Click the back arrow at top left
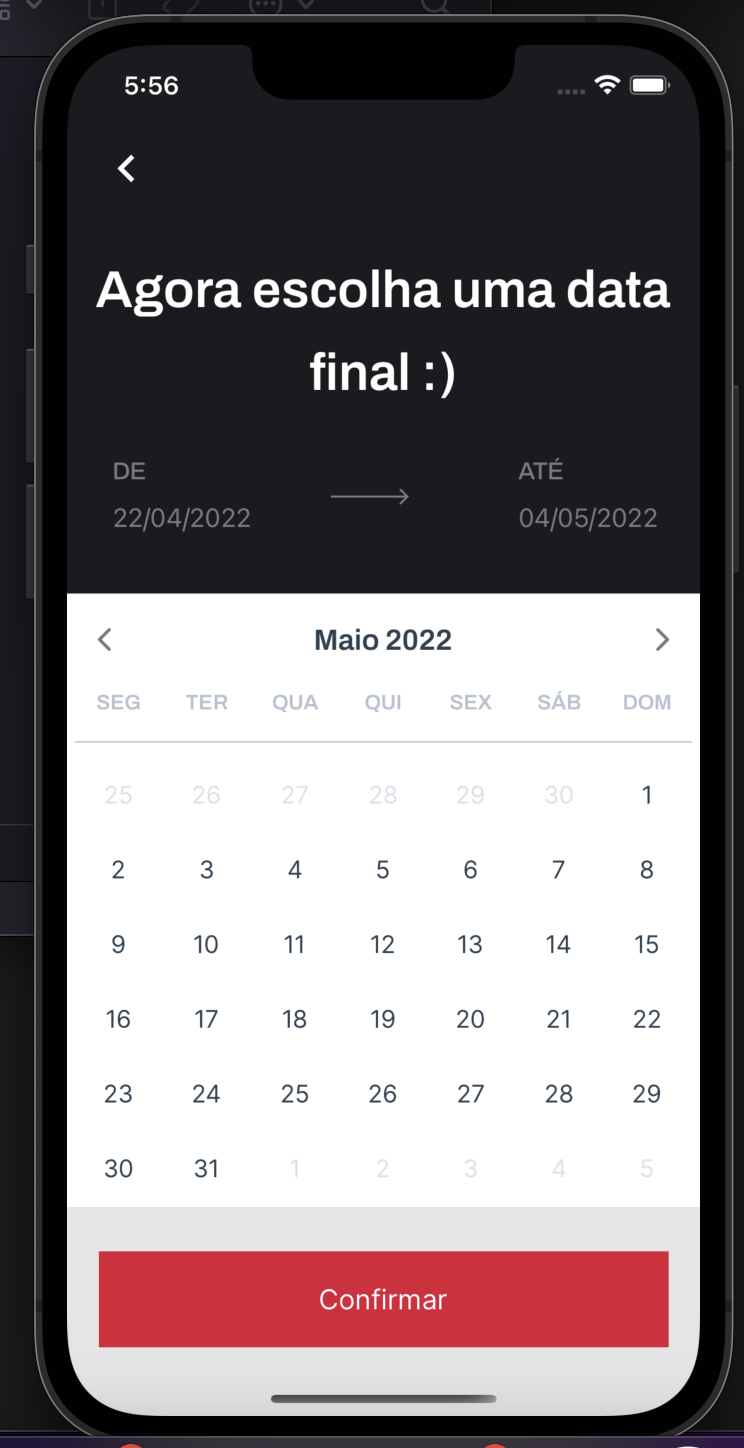The height and width of the screenshot is (1448, 744). [x=126, y=168]
